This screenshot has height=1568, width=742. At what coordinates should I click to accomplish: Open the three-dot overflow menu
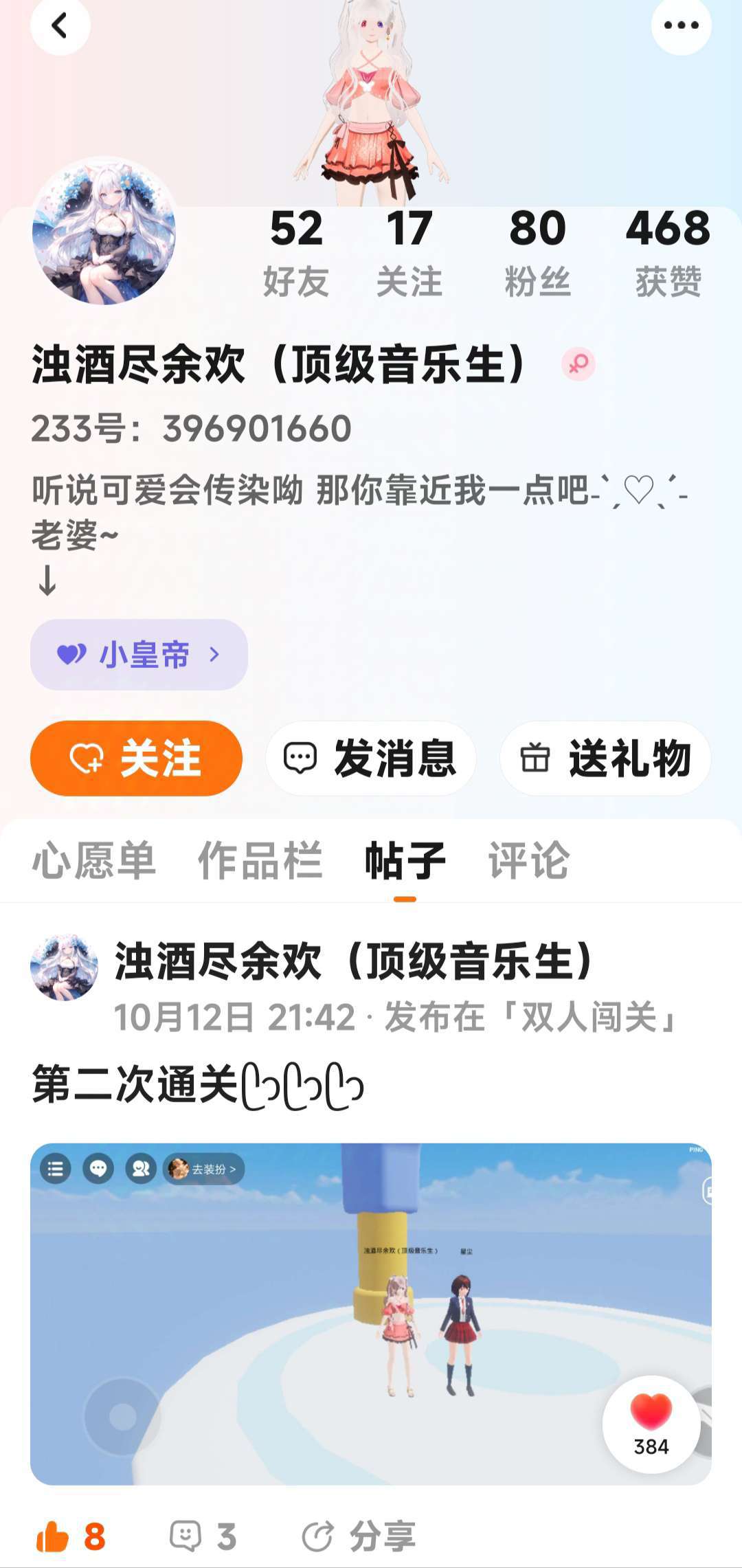(x=681, y=26)
